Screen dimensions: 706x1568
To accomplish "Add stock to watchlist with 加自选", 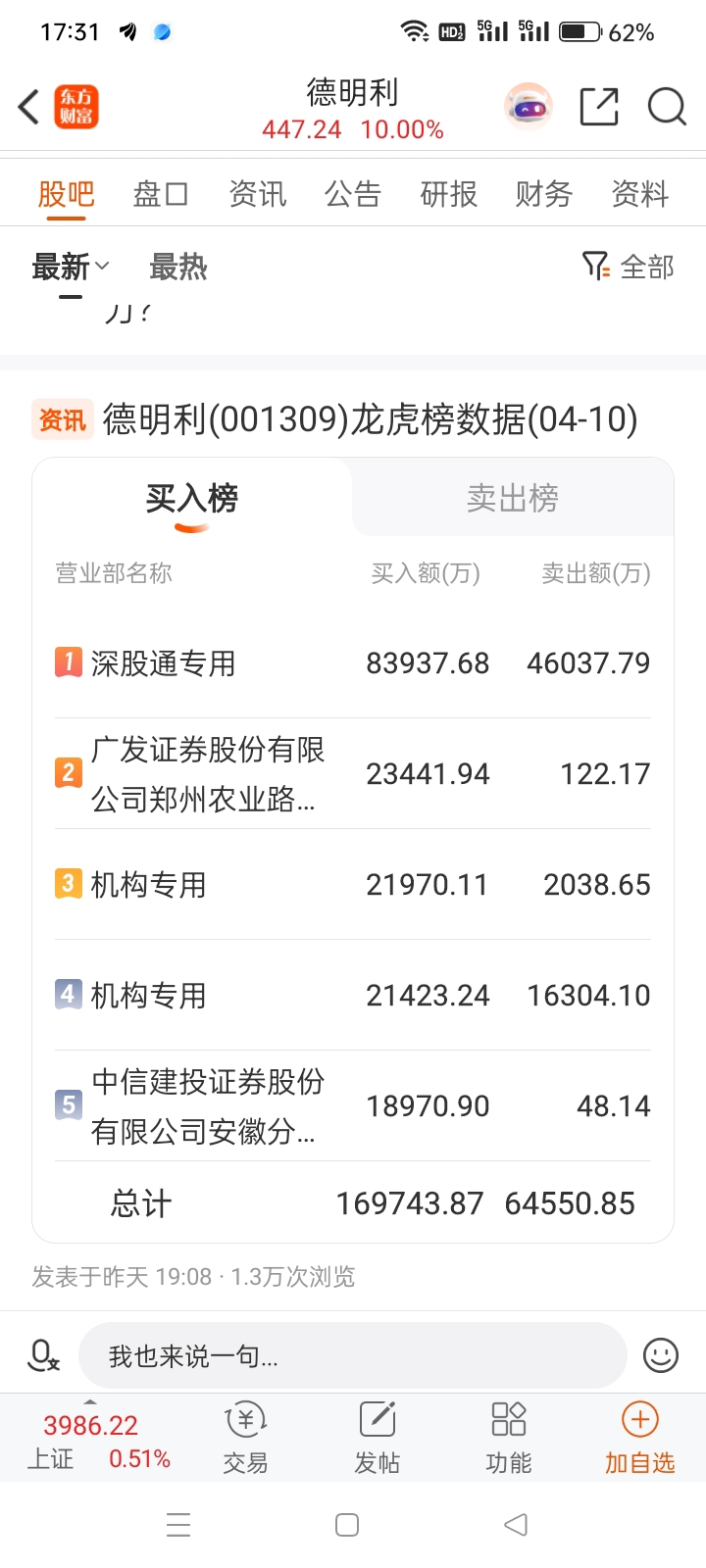I will pos(639,1438).
